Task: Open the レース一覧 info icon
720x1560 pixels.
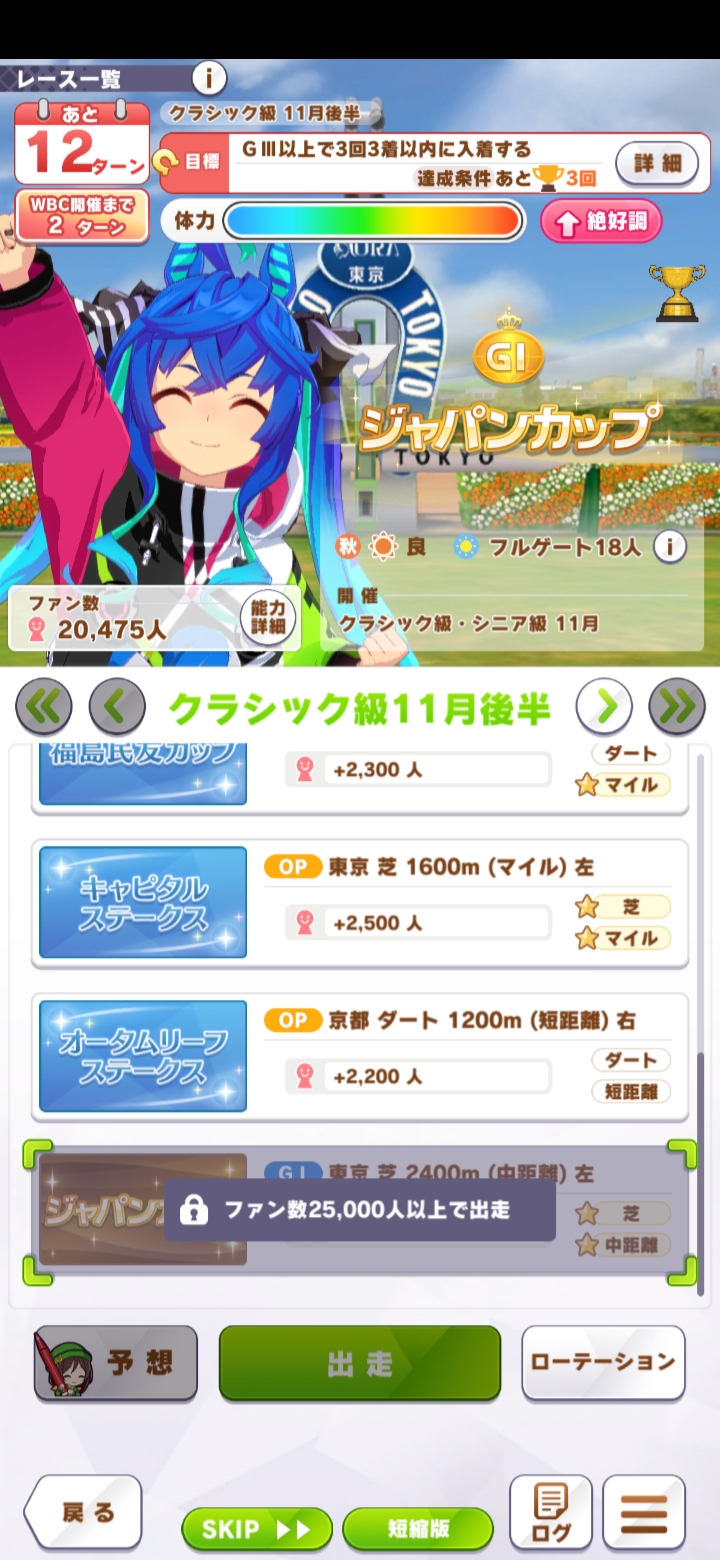Action: click(209, 77)
